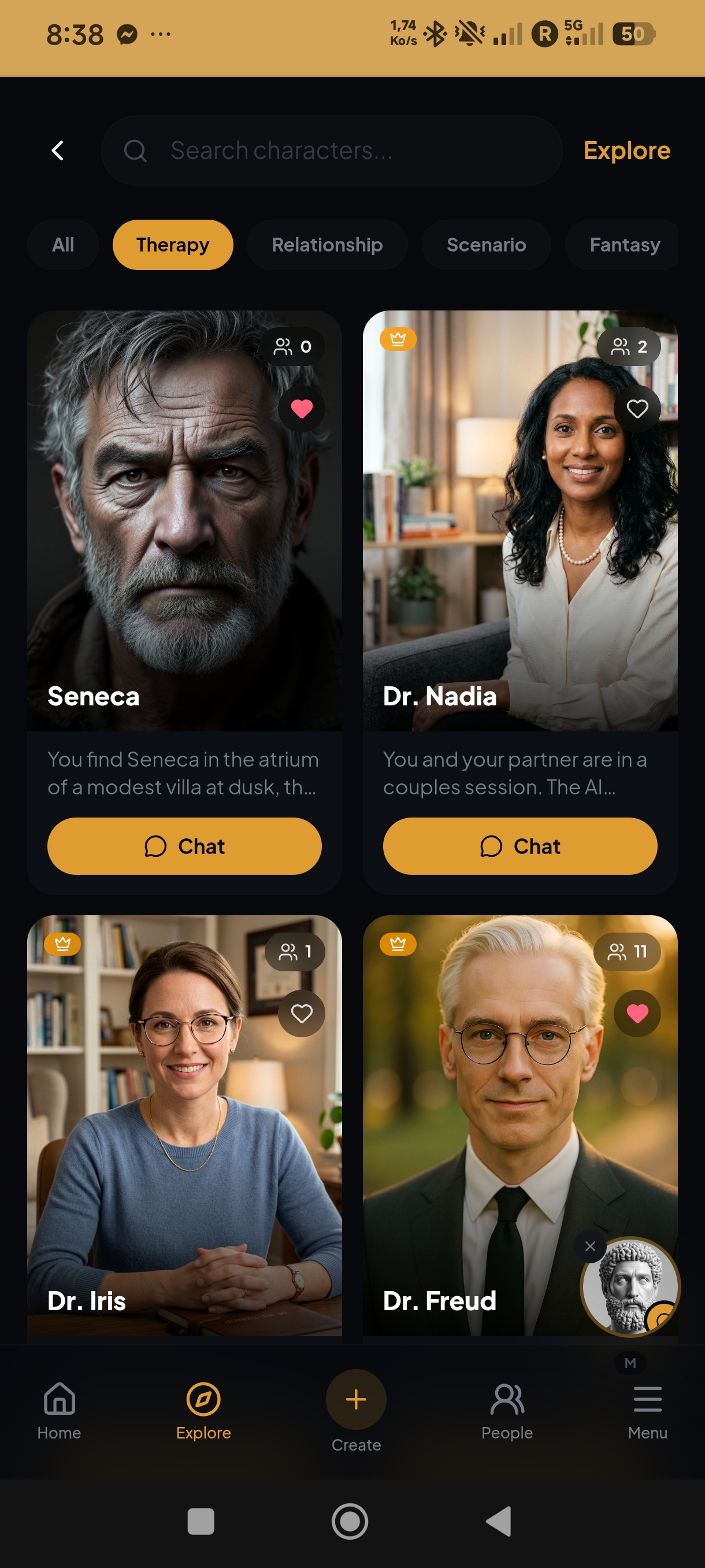Start a chat with Seneca
705x1568 pixels.
click(184, 846)
